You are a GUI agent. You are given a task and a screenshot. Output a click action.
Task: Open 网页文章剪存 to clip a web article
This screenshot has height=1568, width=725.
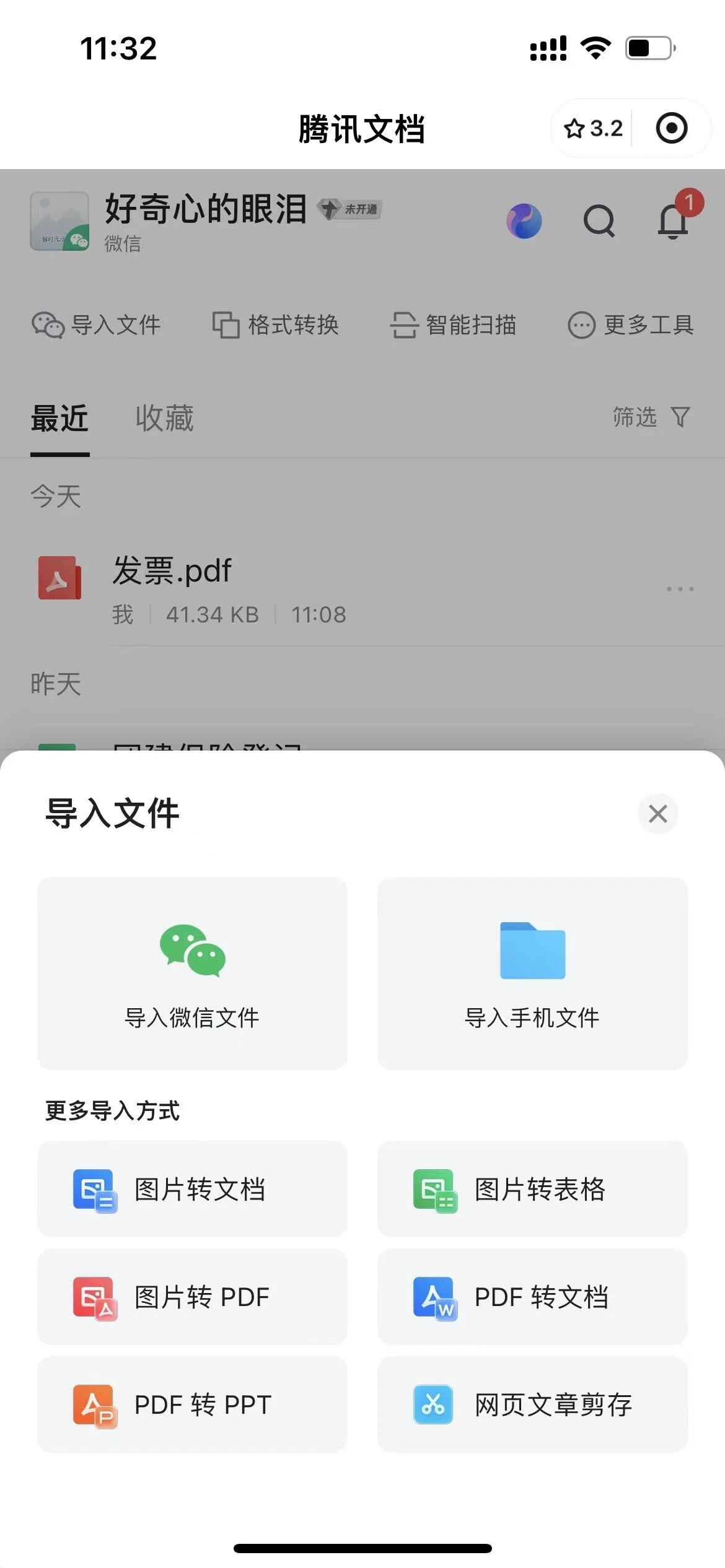pos(532,1405)
